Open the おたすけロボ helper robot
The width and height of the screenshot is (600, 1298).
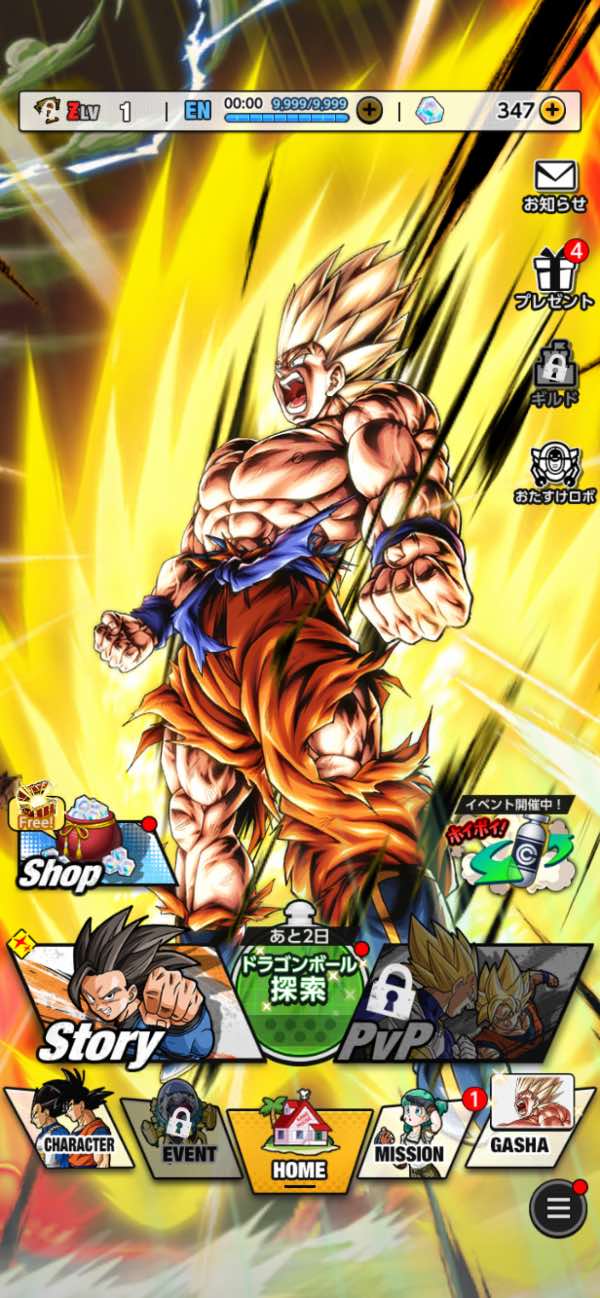tap(554, 468)
